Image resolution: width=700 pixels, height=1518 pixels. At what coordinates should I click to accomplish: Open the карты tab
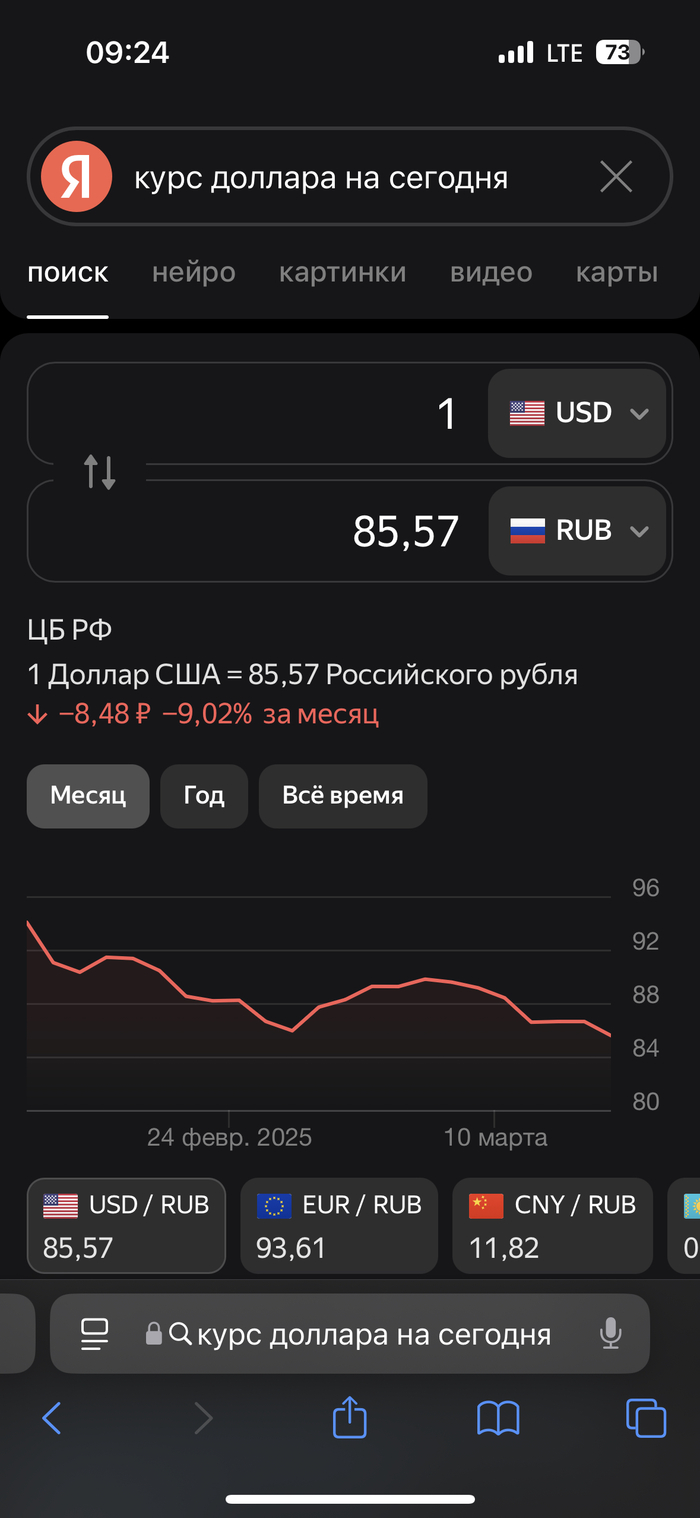click(x=616, y=272)
